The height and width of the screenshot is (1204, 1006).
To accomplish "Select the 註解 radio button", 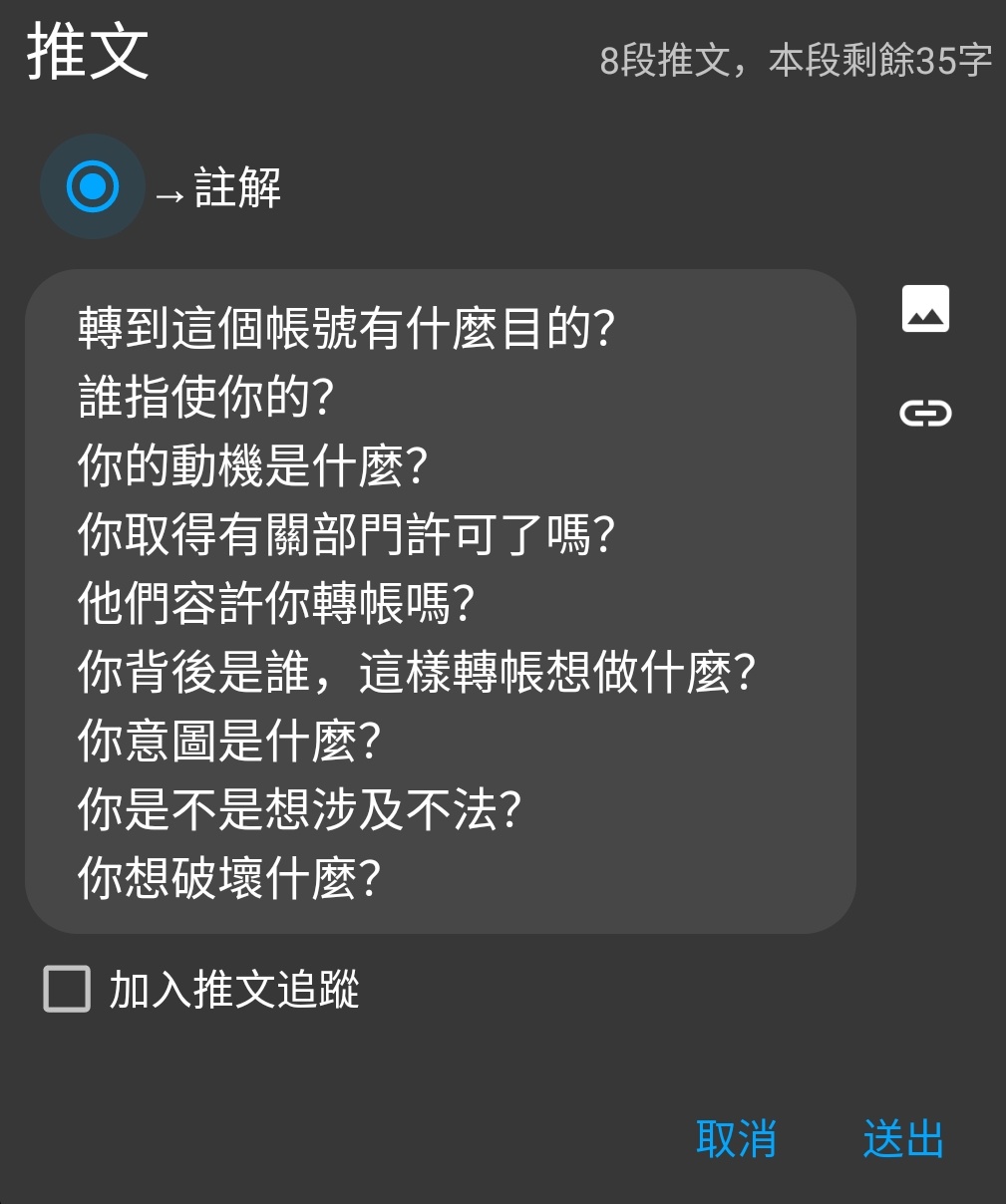I will point(93,186).
